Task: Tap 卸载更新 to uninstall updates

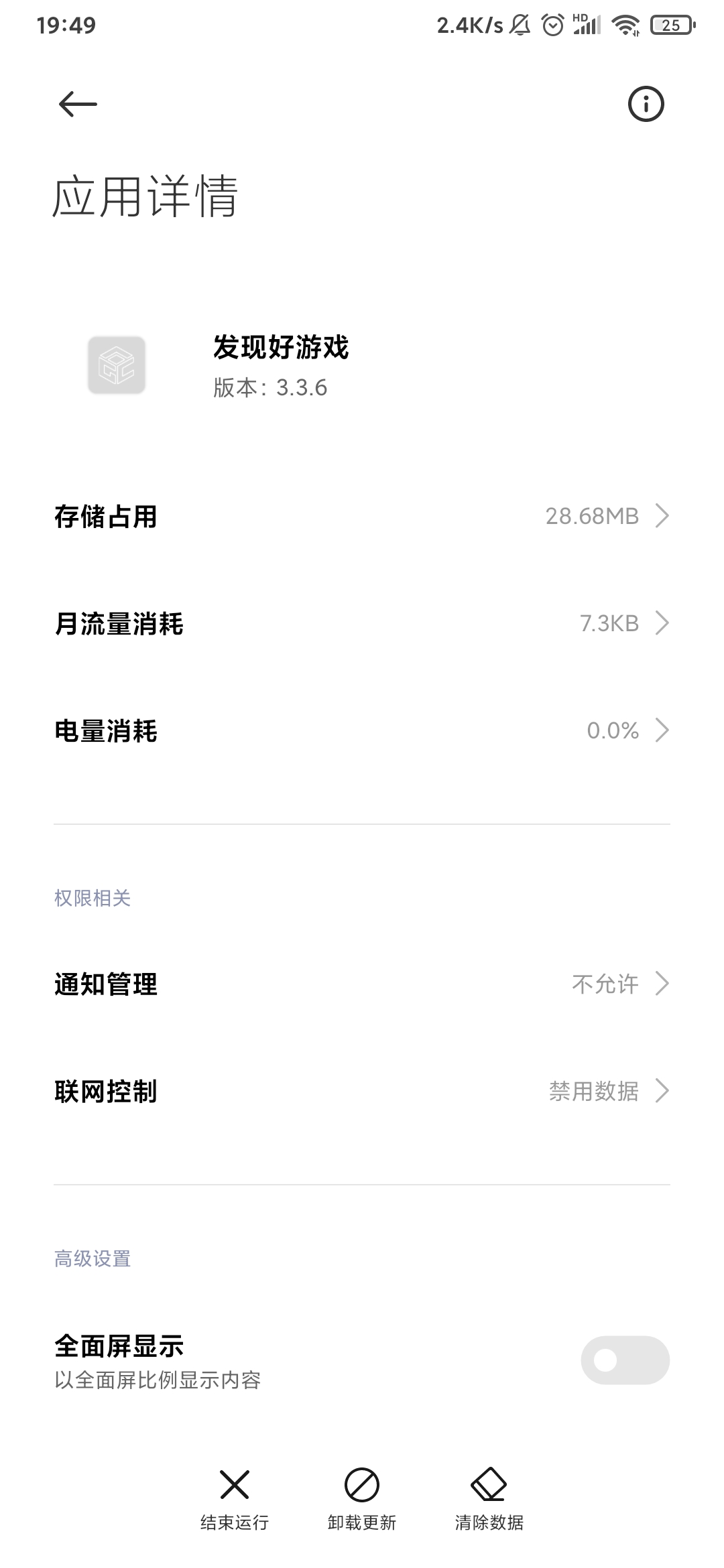Action: (362, 1500)
